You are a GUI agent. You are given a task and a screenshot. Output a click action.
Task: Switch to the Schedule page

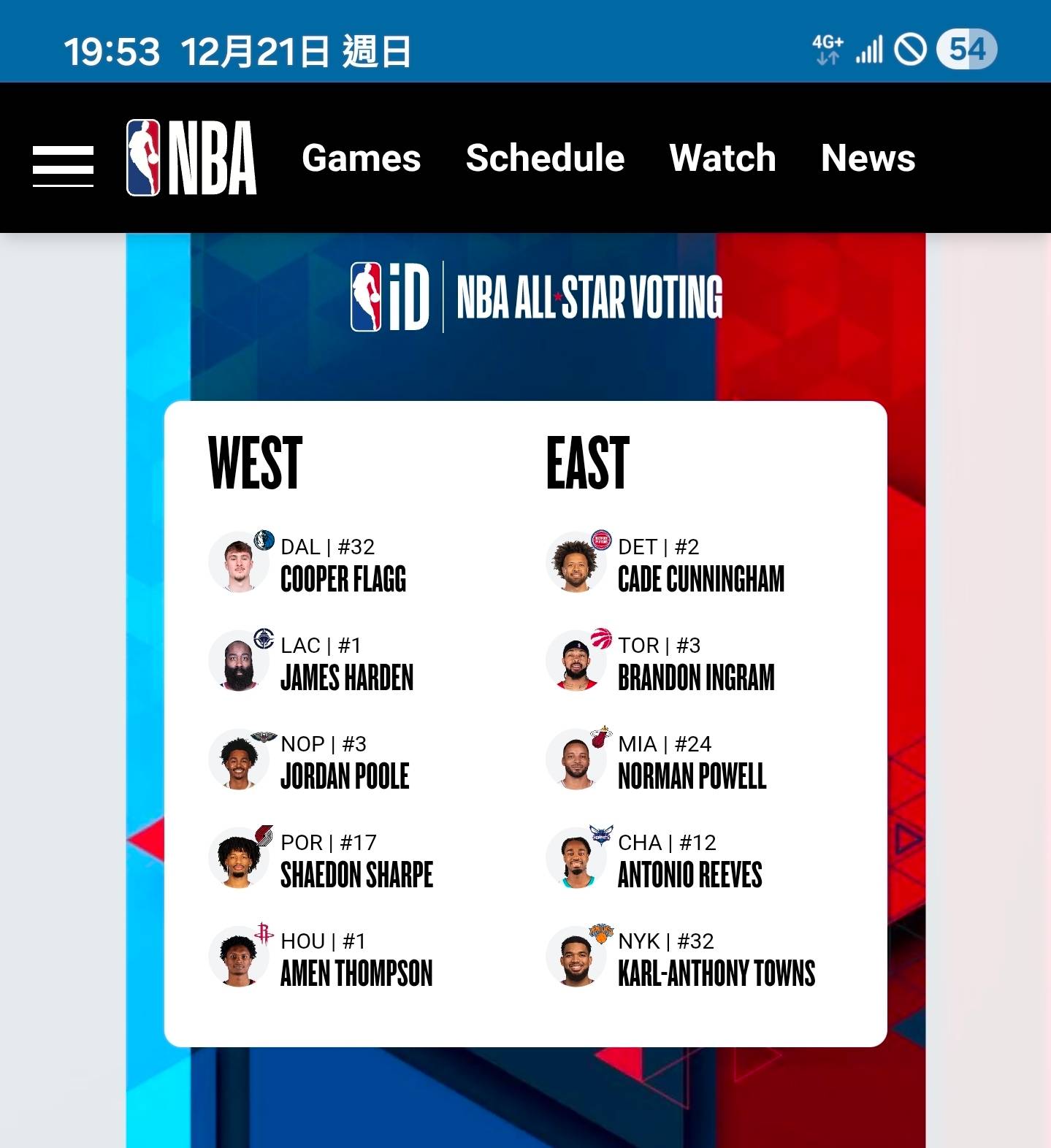point(545,158)
